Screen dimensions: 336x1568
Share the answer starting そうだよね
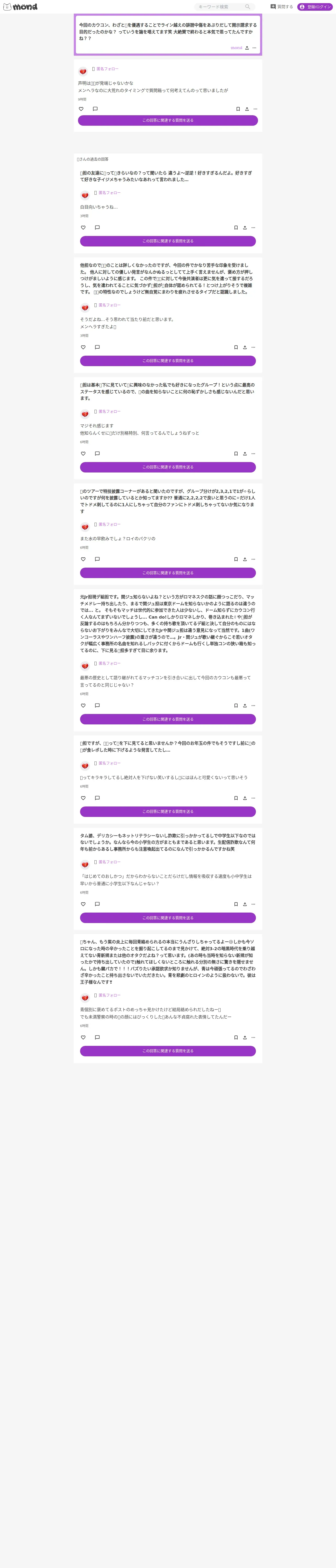(x=244, y=348)
